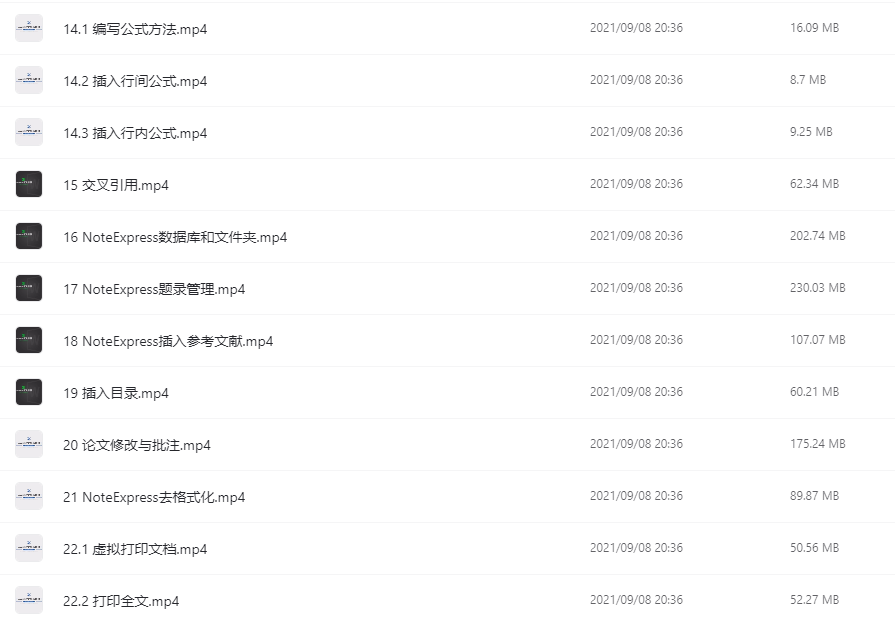Viewport: 895px width, 627px height.
Task: Open 22.1 虚拟打印文档.mp4
Action: coord(135,549)
